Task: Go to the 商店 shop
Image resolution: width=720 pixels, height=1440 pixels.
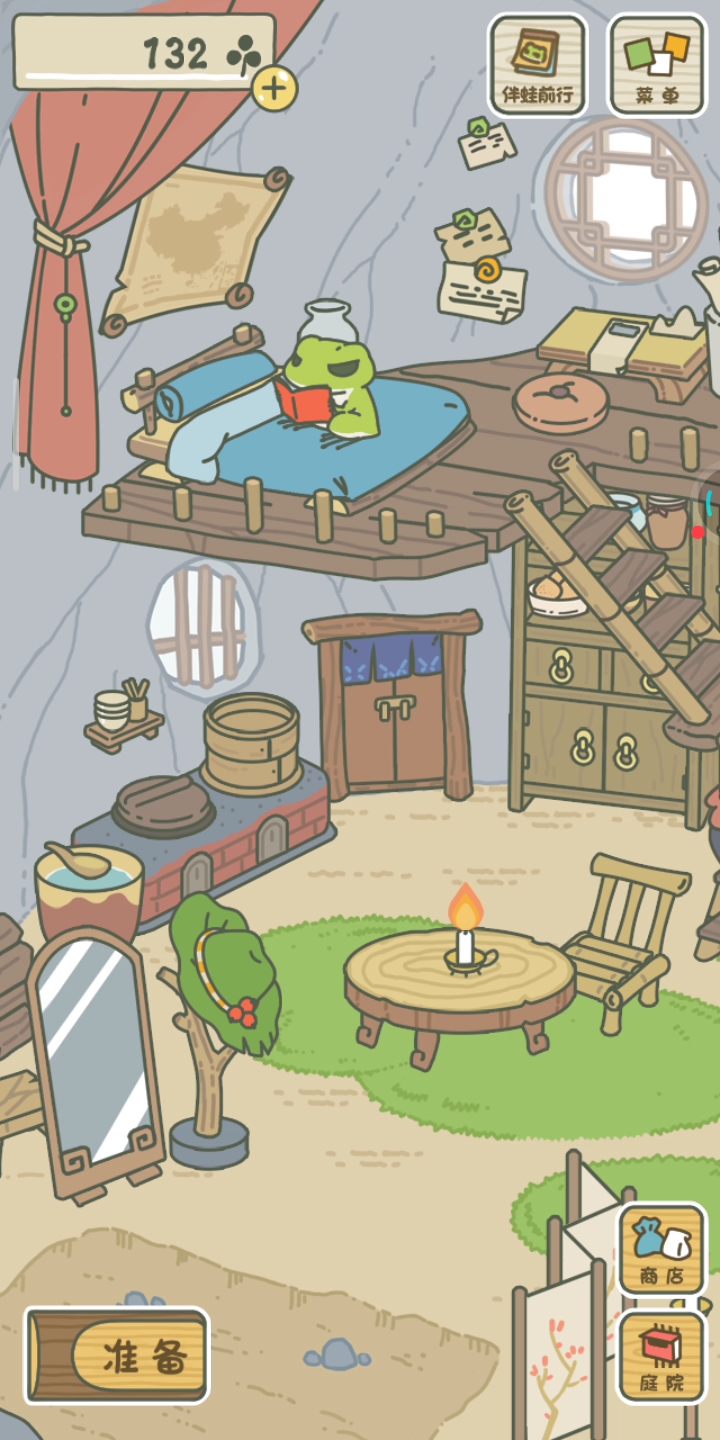Action: (x=662, y=1250)
